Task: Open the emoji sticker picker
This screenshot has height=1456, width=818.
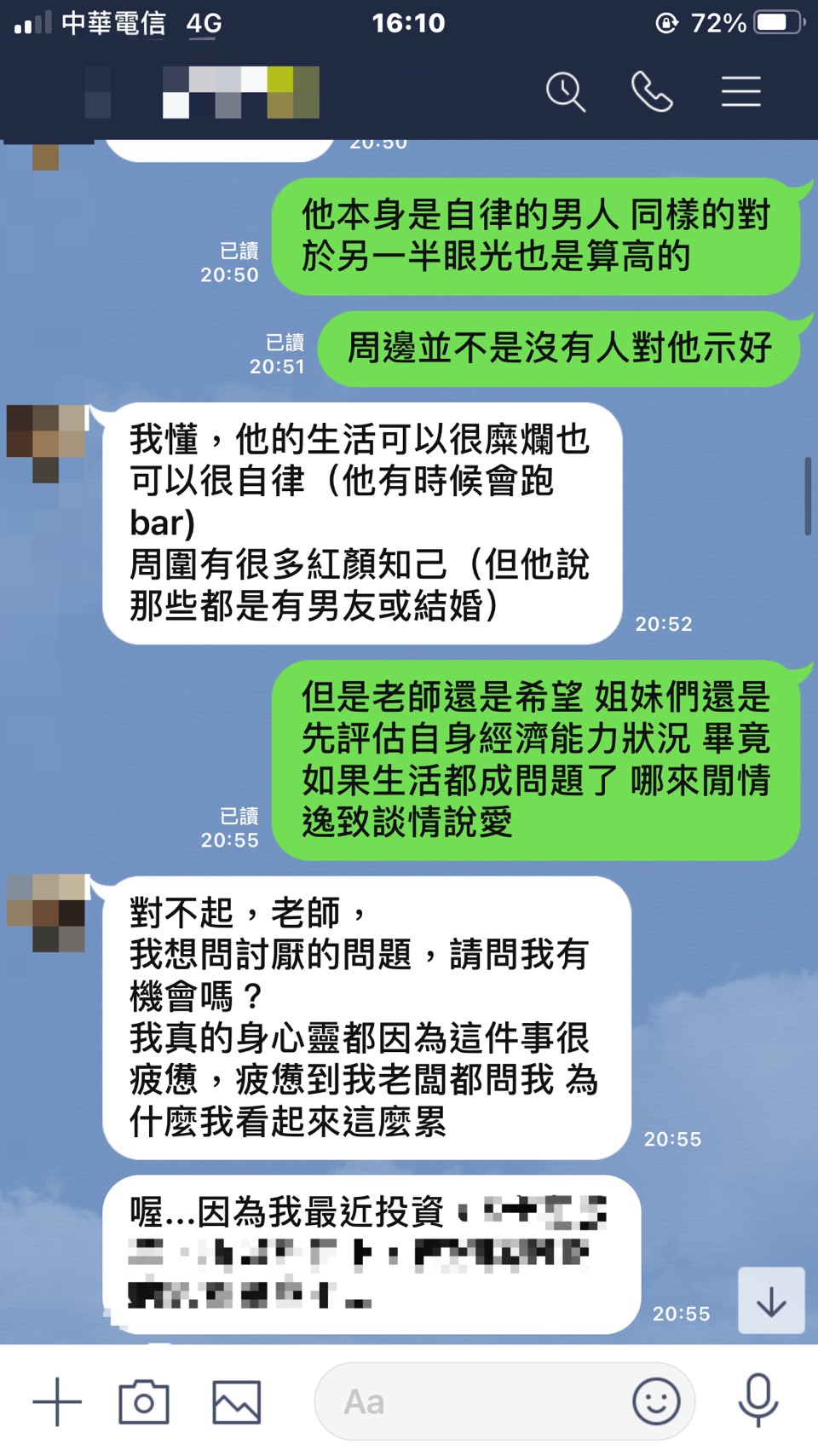Action: [x=656, y=1401]
